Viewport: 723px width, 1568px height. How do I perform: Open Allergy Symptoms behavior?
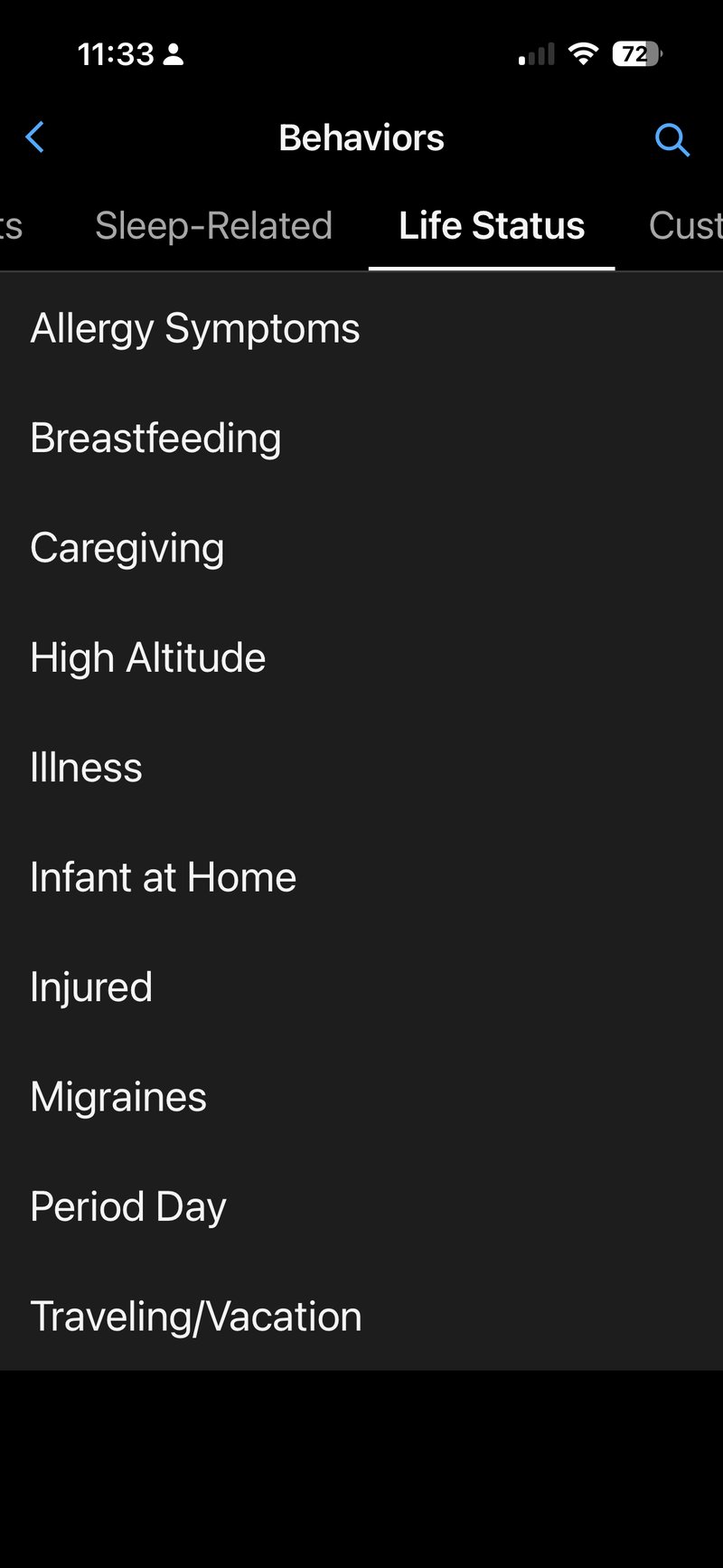point(195,328)
